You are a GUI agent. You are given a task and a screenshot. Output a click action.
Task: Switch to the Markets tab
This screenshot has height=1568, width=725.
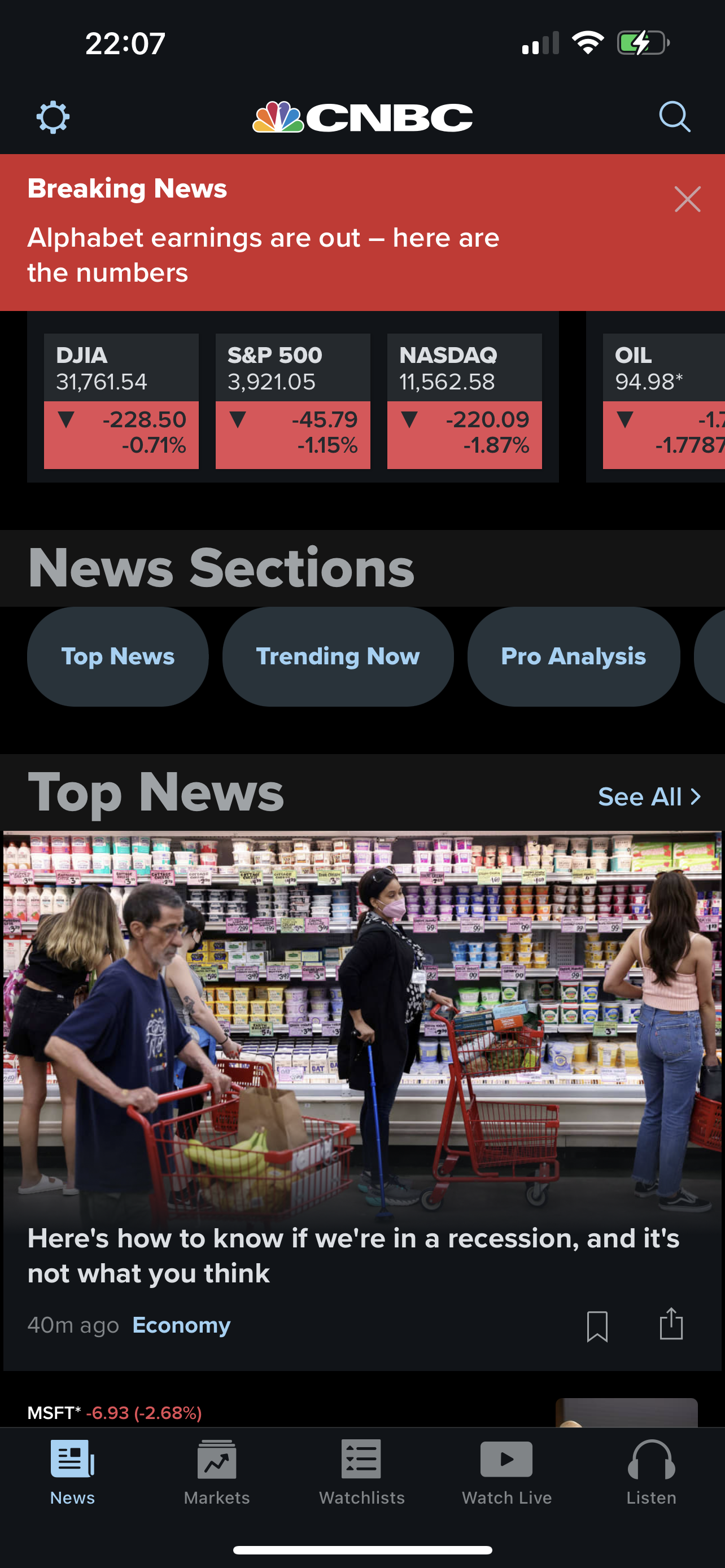click(217, 1470)
